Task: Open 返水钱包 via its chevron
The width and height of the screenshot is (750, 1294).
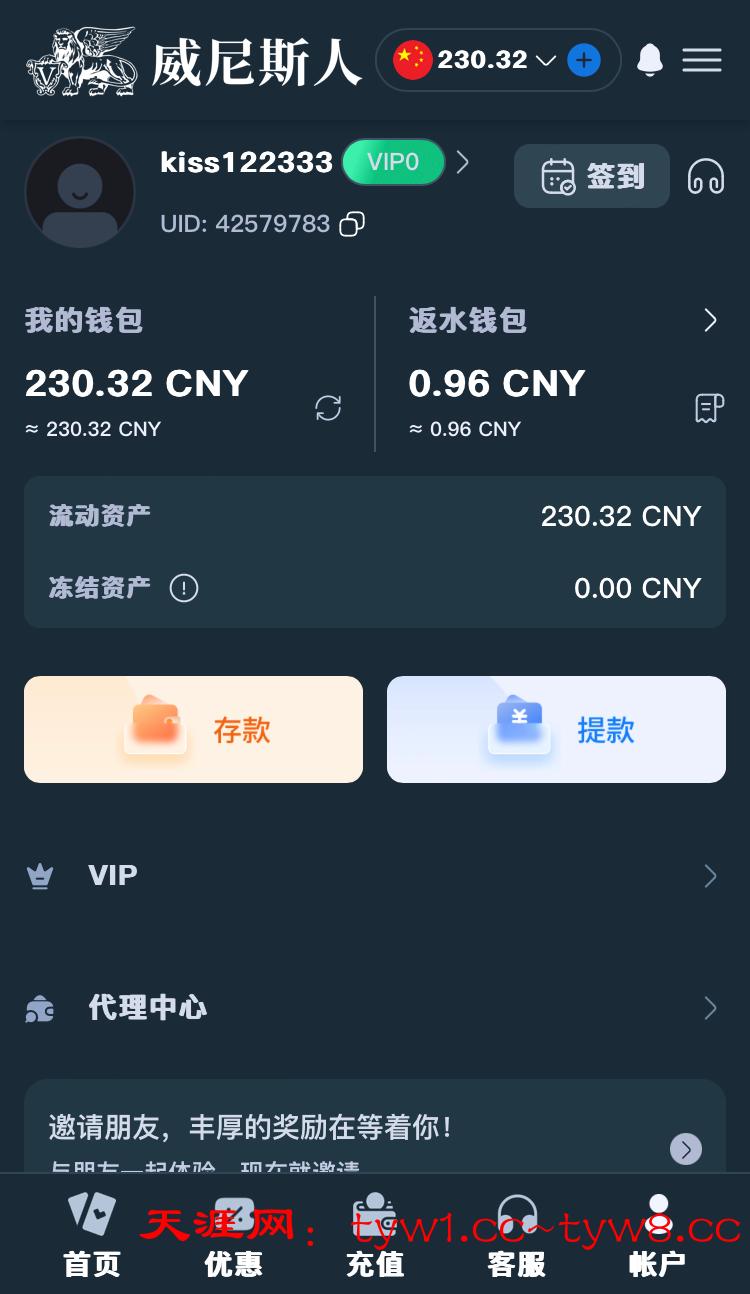Action: pos(710,320)
